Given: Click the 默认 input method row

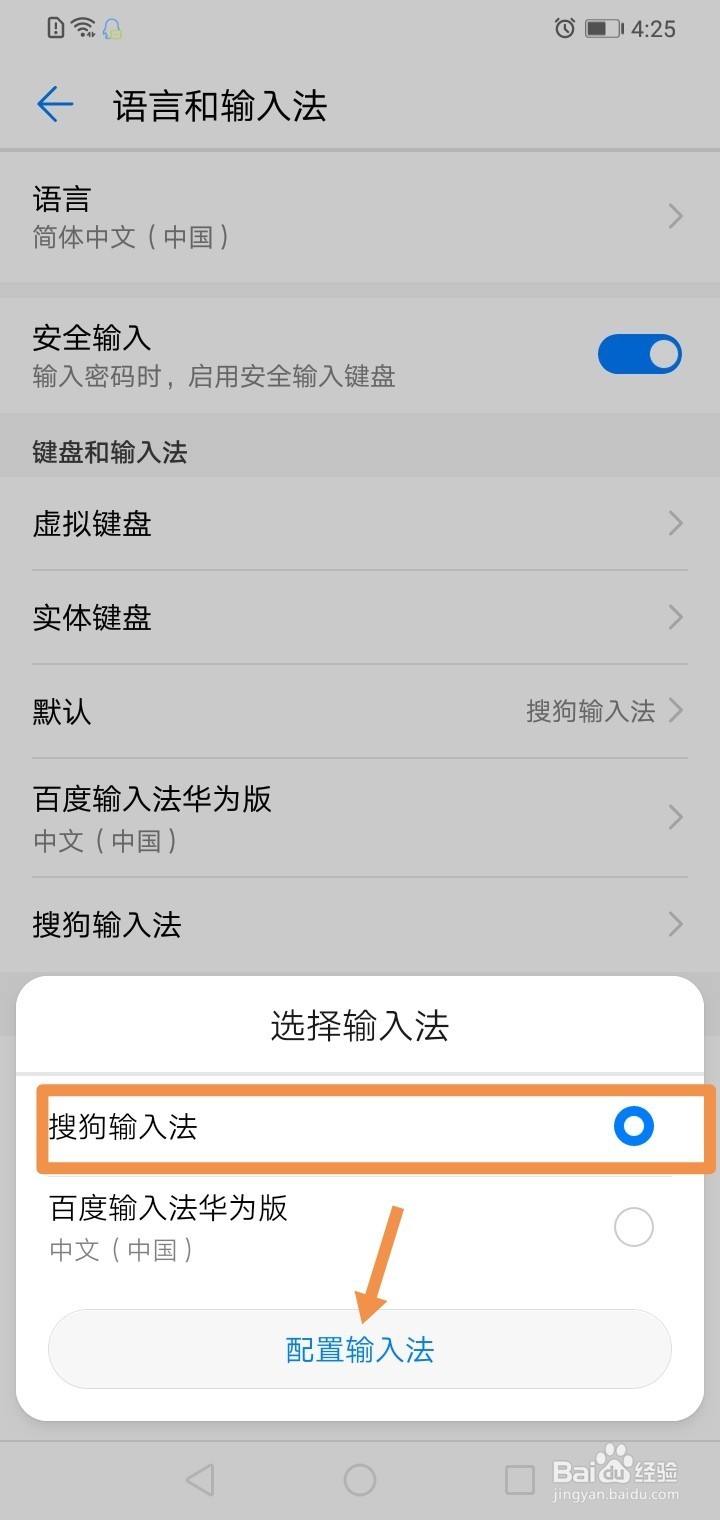Looking at the screenshot, I should [x=360, y=712].
